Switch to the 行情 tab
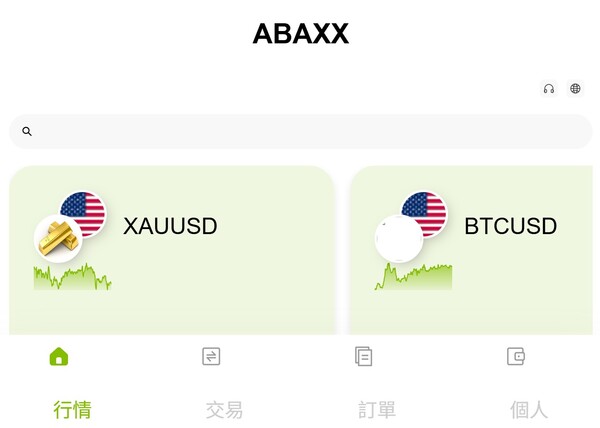Viewport: 600px width, 428px height. pyautogui.click(x=71, y=383)
